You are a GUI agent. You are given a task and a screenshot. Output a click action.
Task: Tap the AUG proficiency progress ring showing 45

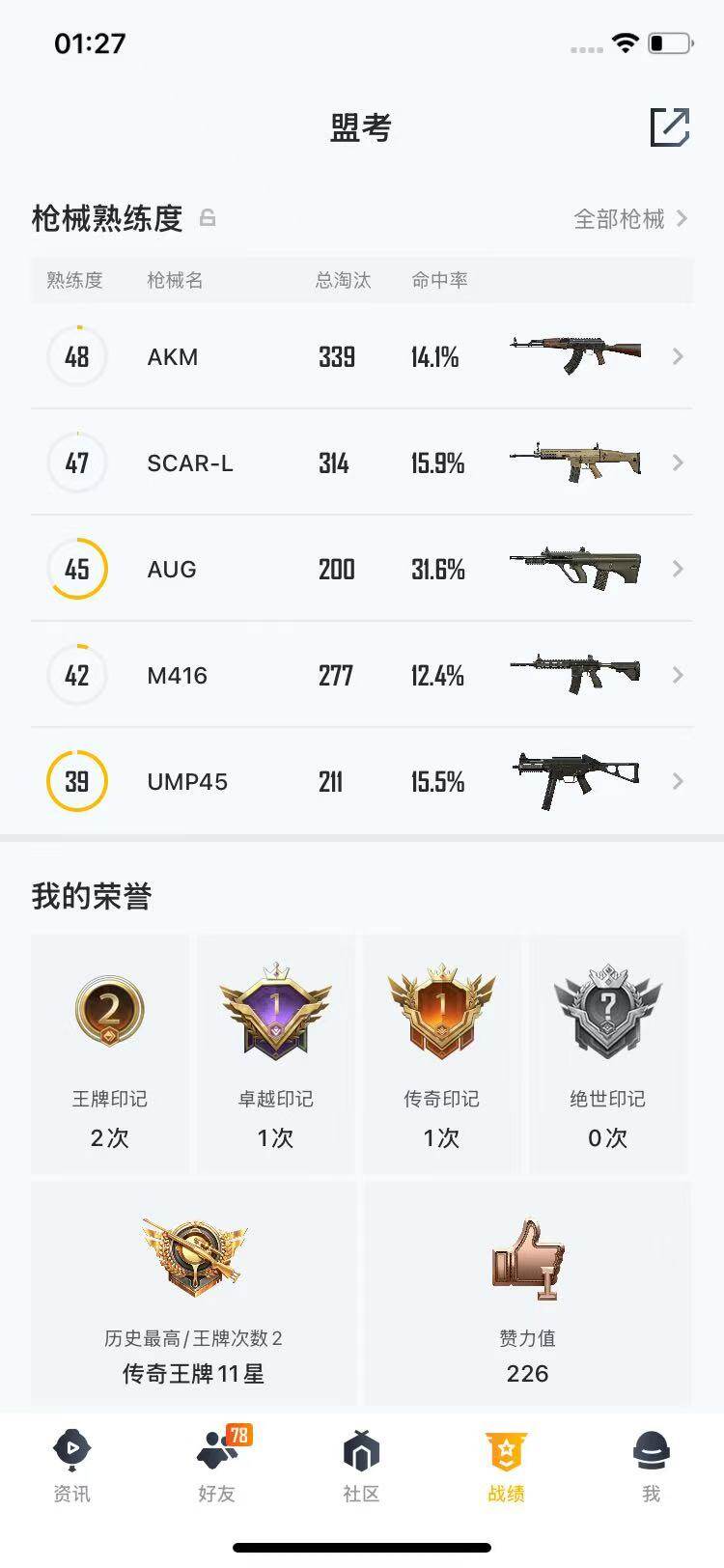click(x=77, y=569)
